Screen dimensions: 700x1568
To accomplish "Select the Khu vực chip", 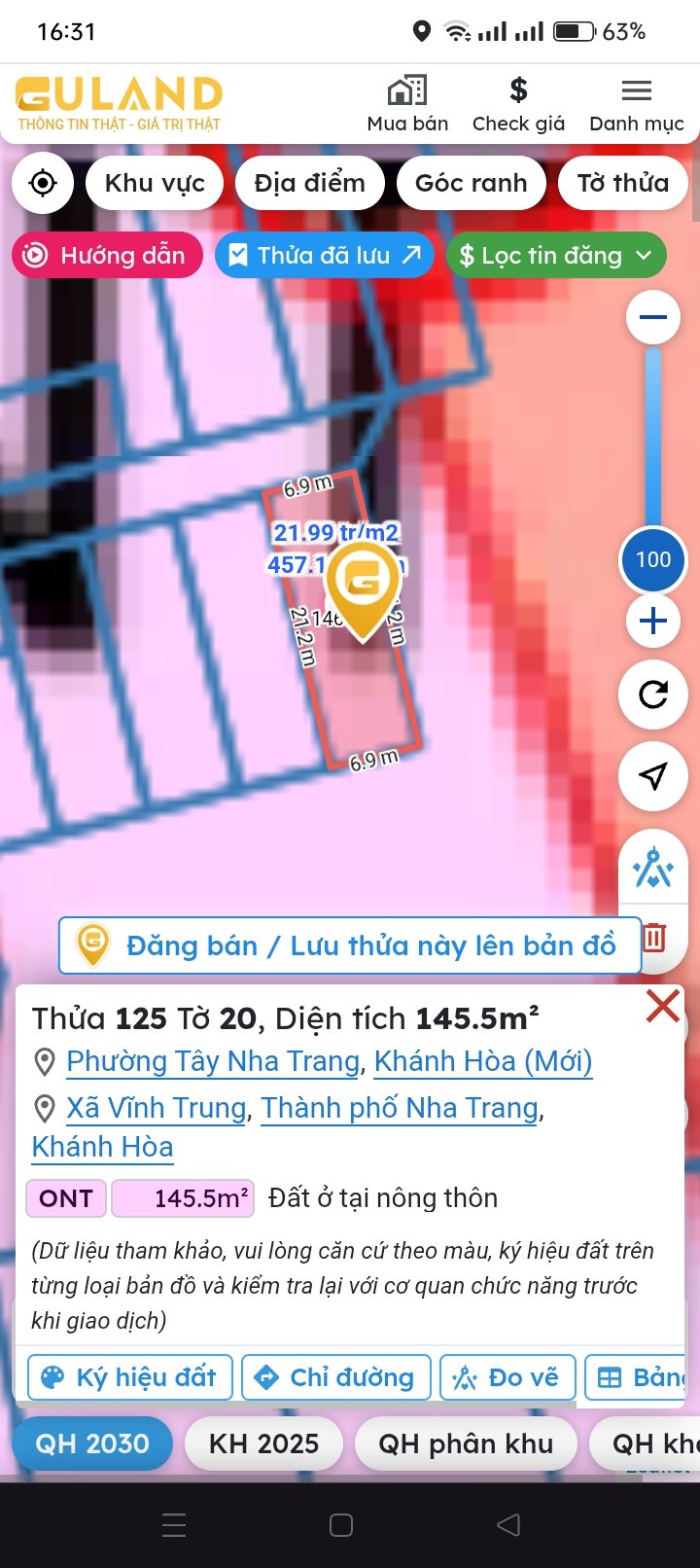I will point(155,183).
